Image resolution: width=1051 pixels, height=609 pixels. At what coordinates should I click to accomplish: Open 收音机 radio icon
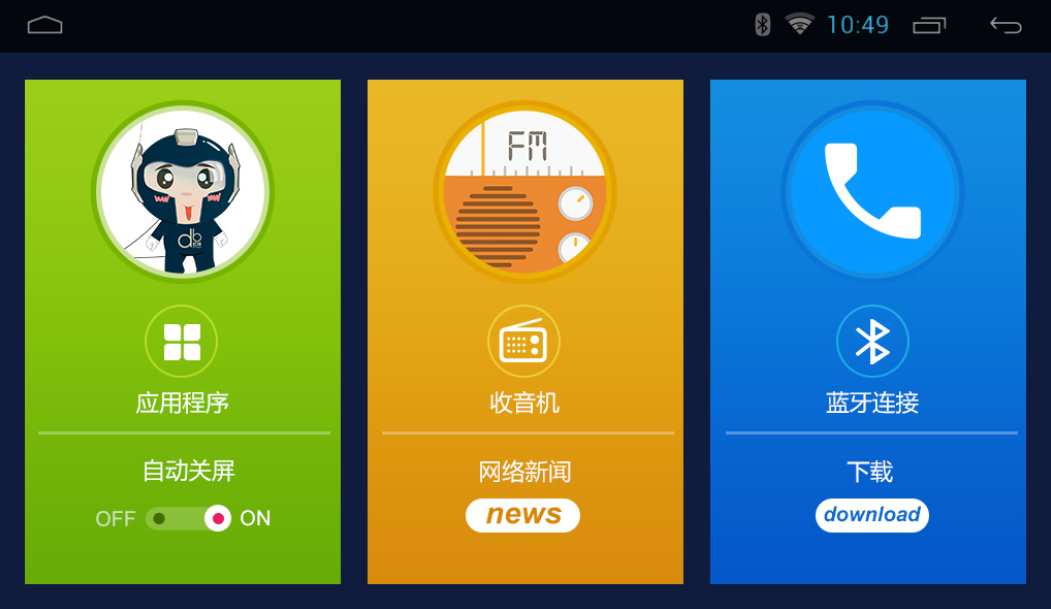click(x=523, y=342)
